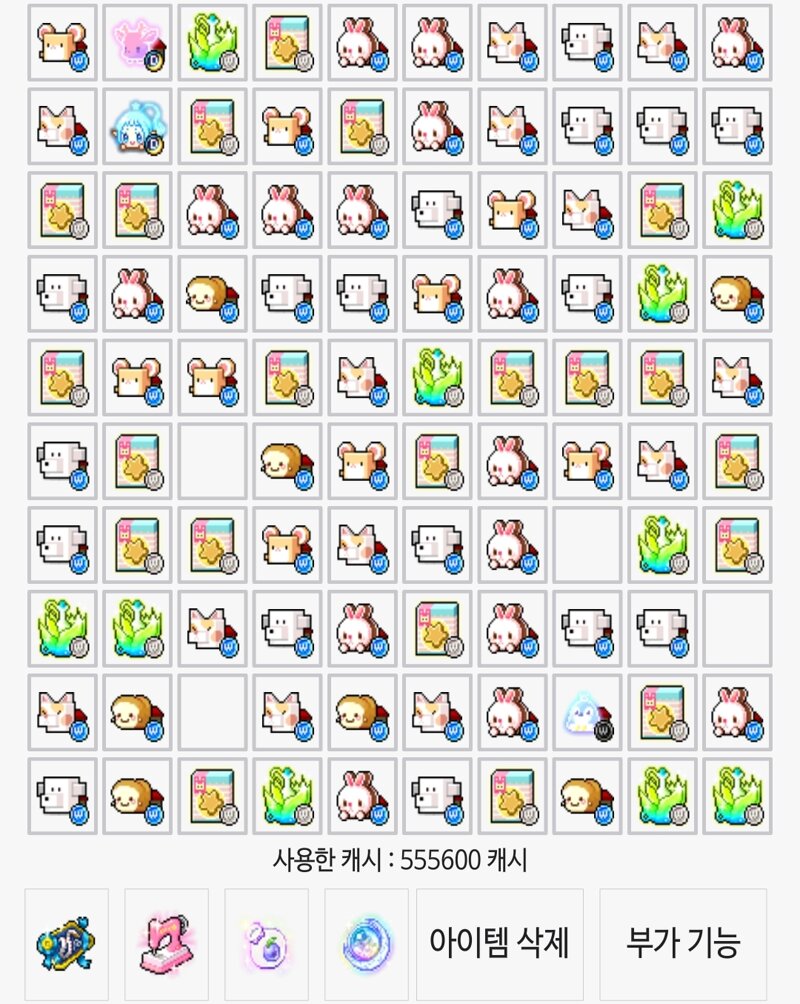Open the glowing pink rabbit item
Screen dimensions: 800x1004
137,43
